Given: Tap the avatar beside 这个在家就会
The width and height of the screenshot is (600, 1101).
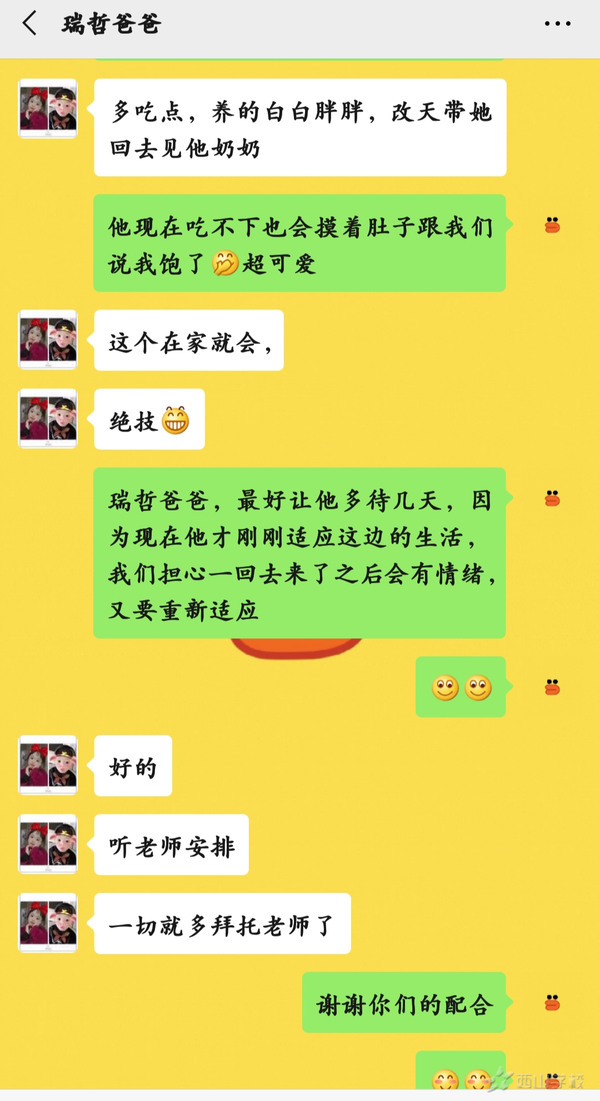Looking at the screenshot, I should coord(48,340).
